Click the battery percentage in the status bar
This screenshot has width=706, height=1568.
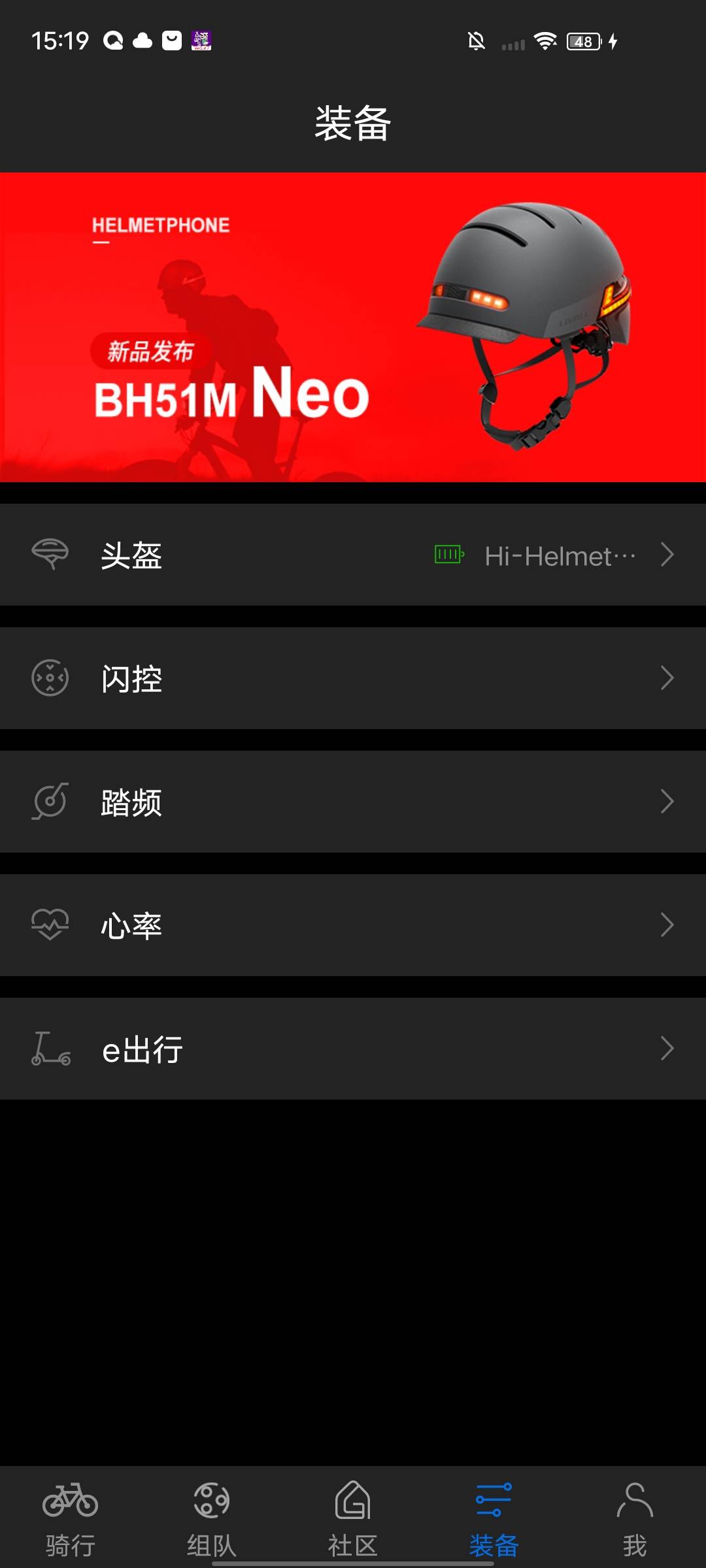pyautogui.click(x=584, y=41)
